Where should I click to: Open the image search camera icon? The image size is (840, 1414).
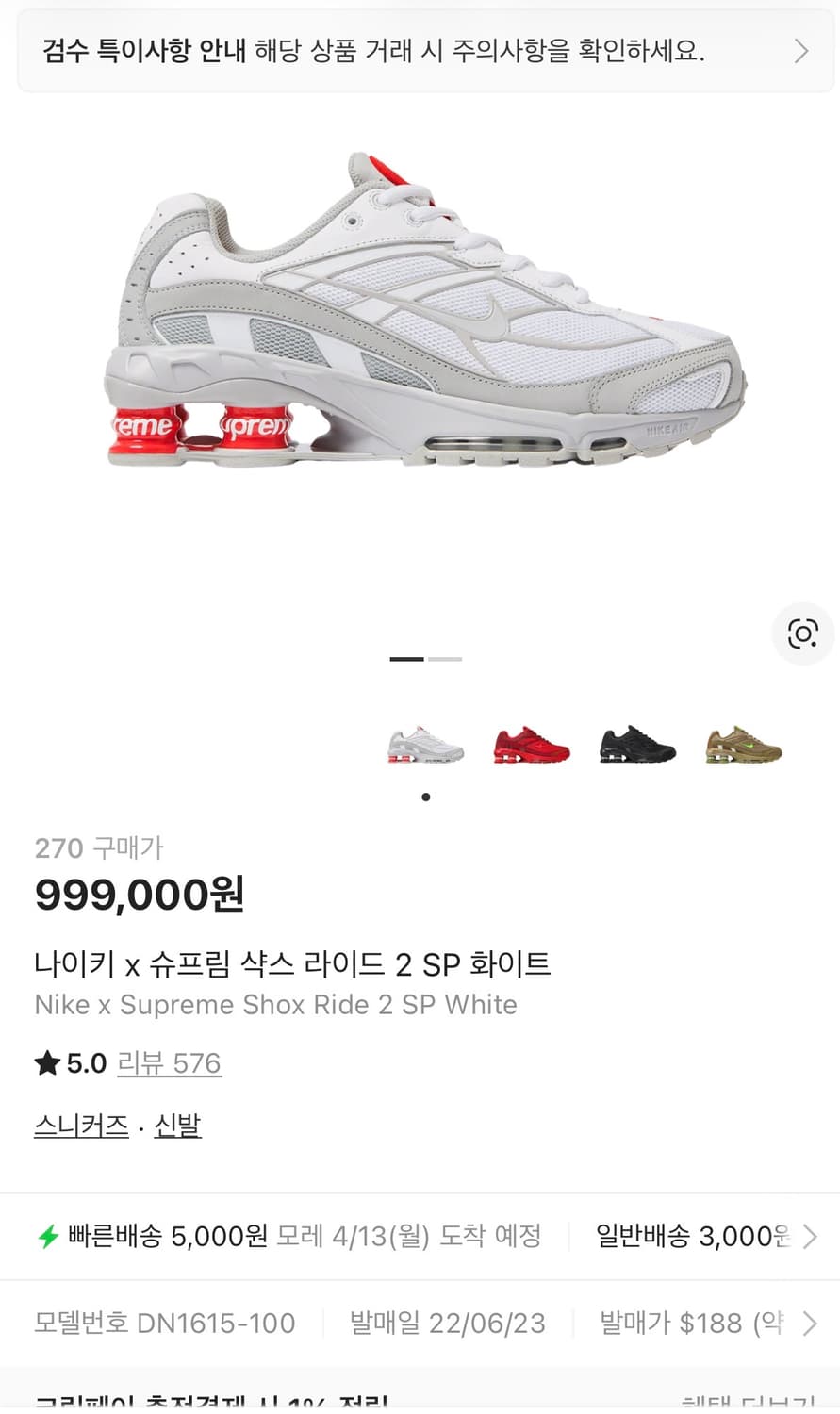click(802, 633)
